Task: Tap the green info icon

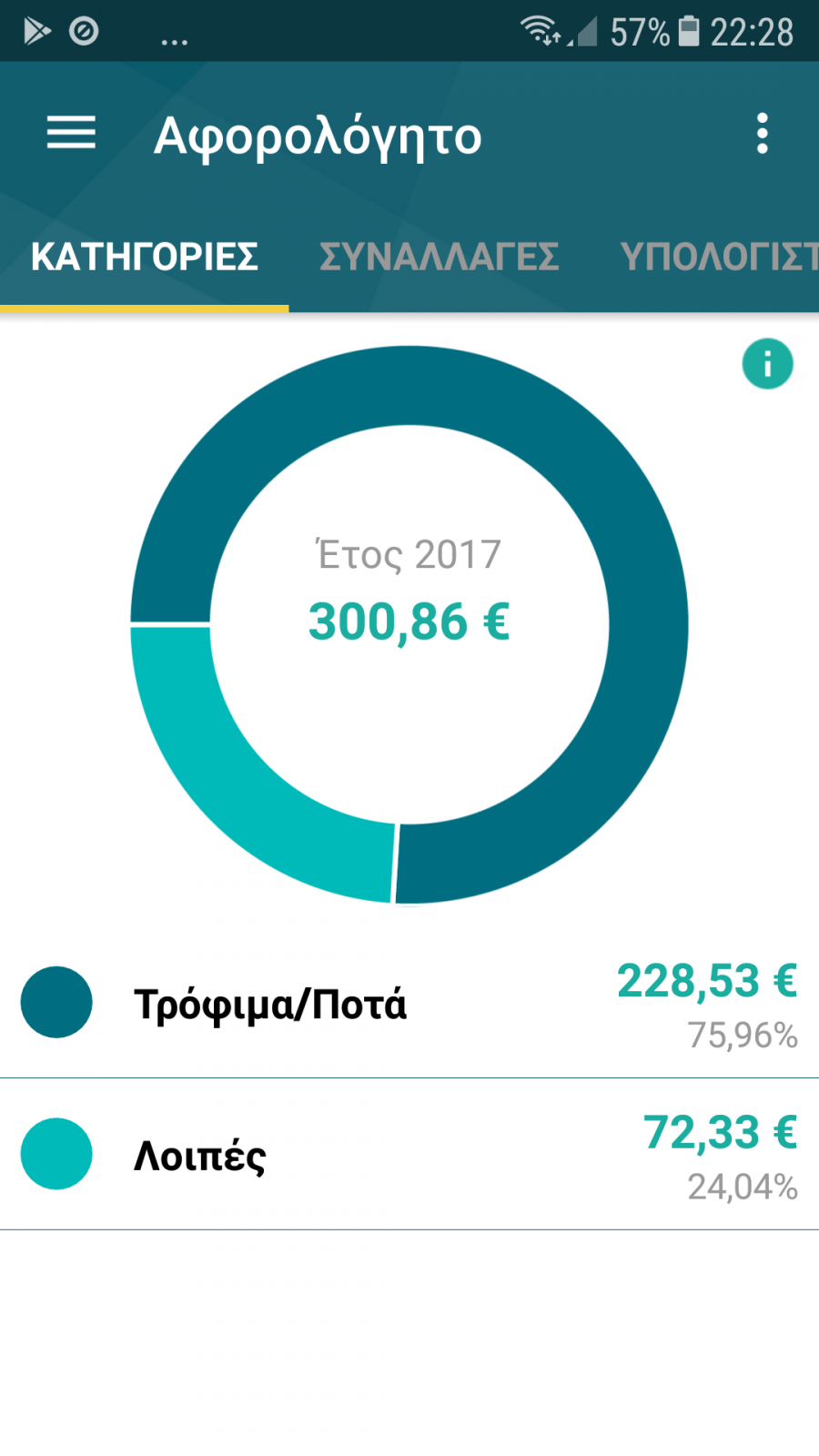Action: pos(767,365)
